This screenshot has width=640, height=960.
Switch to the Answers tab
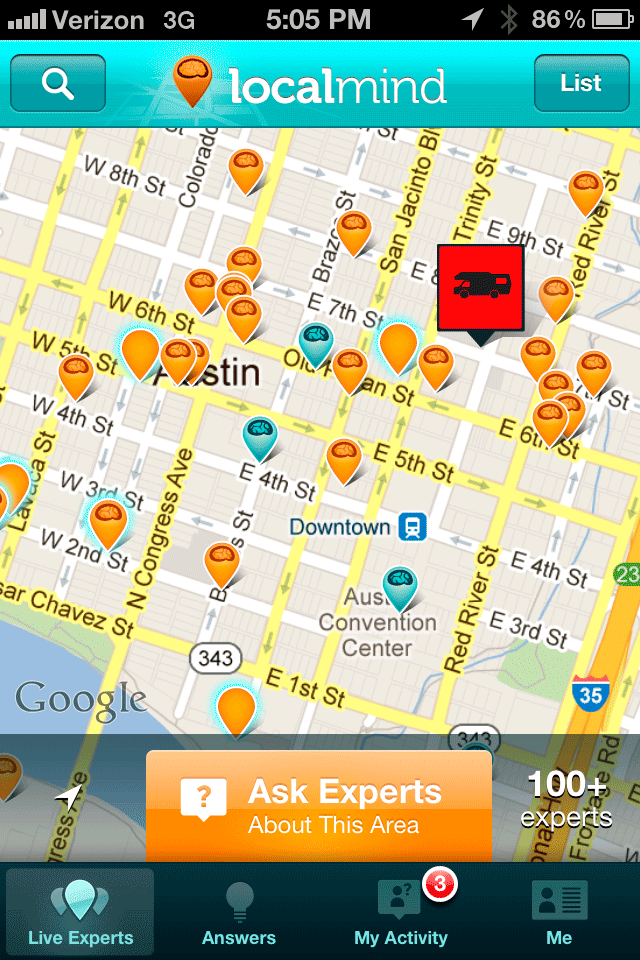(x=239, y=910)
